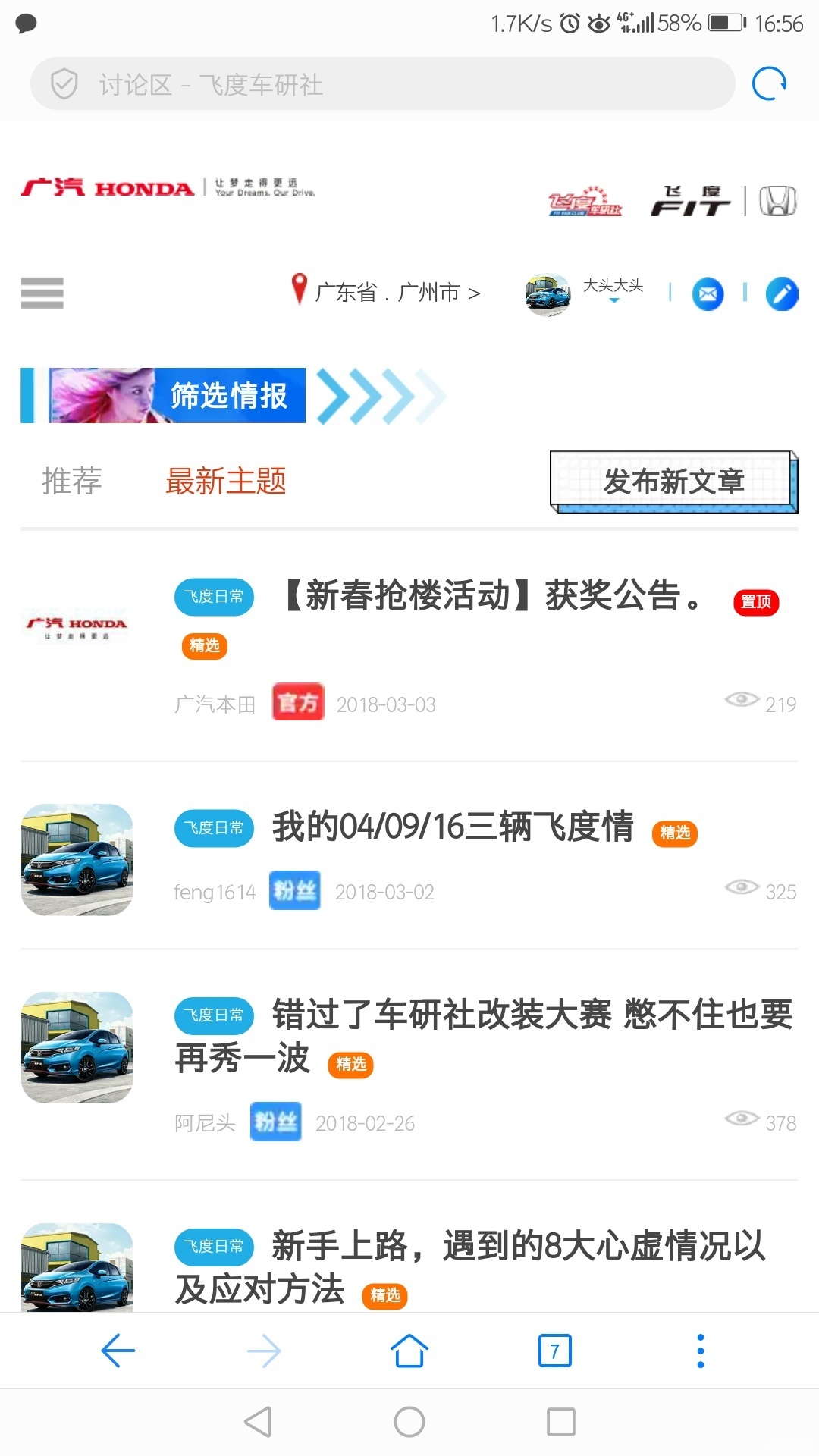
Task: Change location from 广东省 . 广州市
Action: [x=387, y=292]
